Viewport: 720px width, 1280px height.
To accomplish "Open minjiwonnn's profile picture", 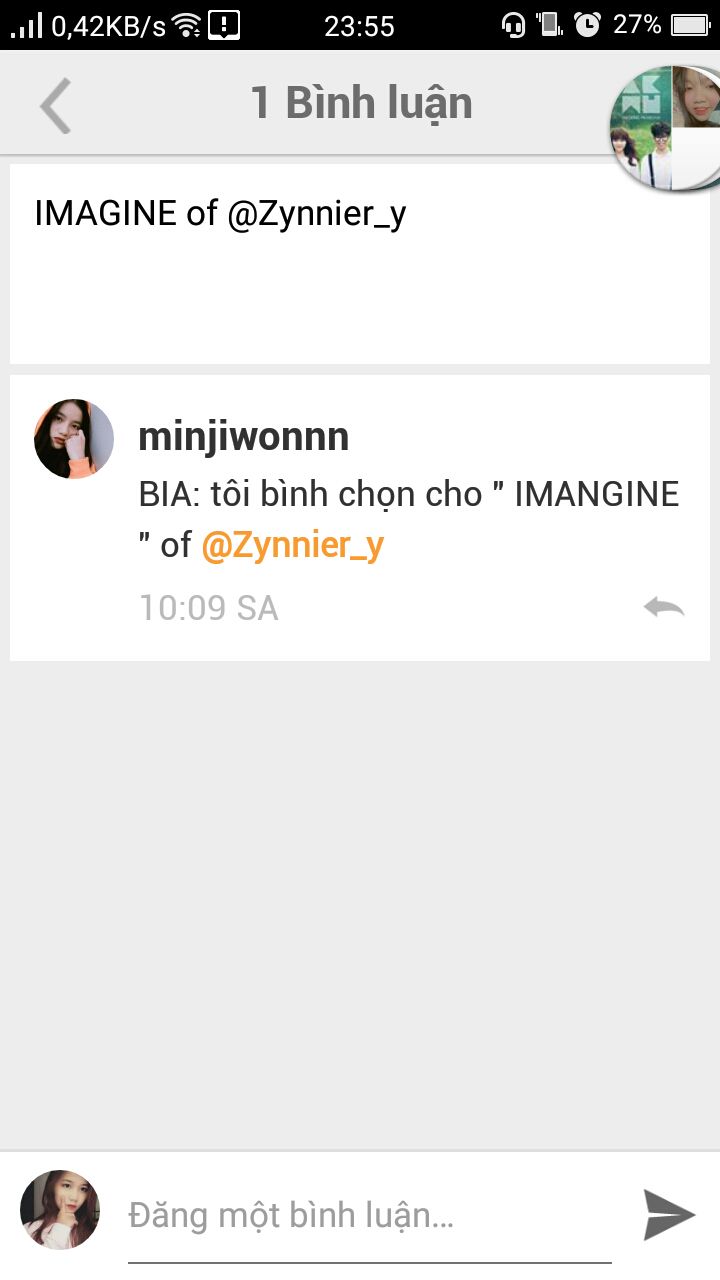I will (73, 439).
